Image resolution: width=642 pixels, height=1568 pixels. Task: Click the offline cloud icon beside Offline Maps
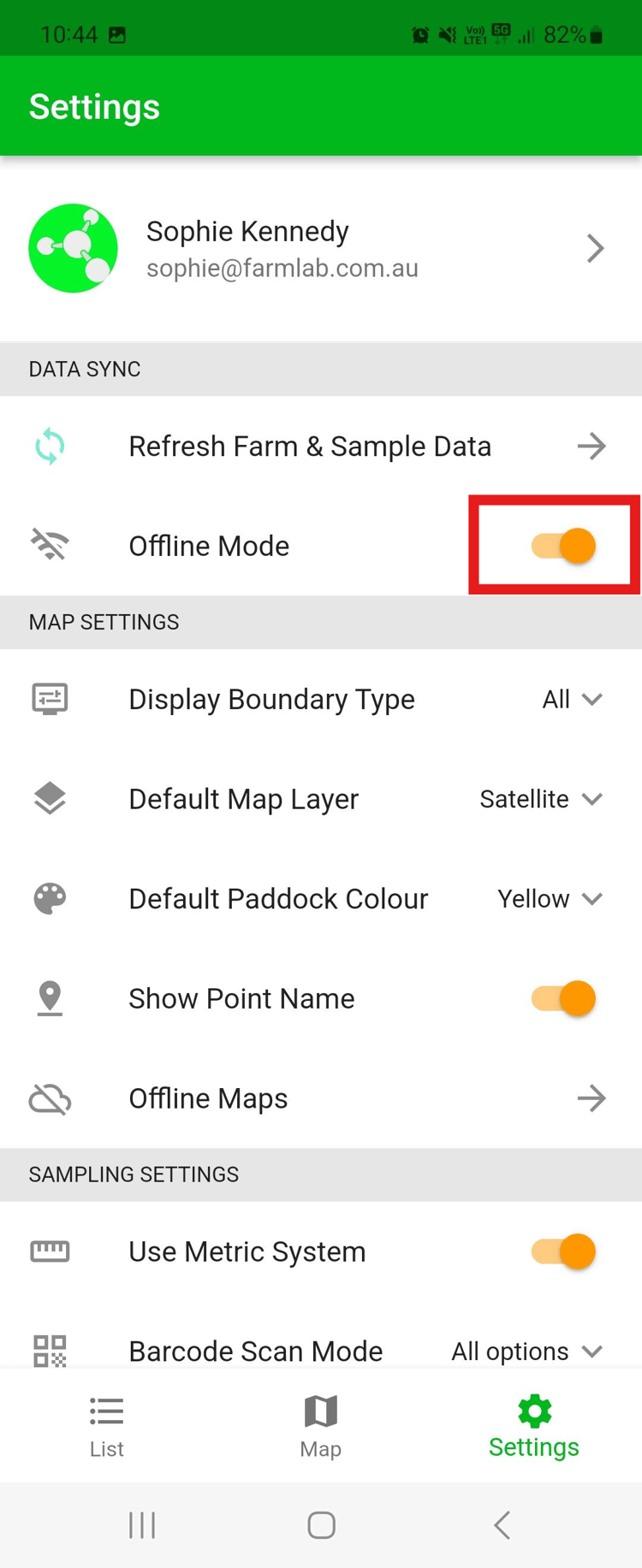(x=49, y=1098)
